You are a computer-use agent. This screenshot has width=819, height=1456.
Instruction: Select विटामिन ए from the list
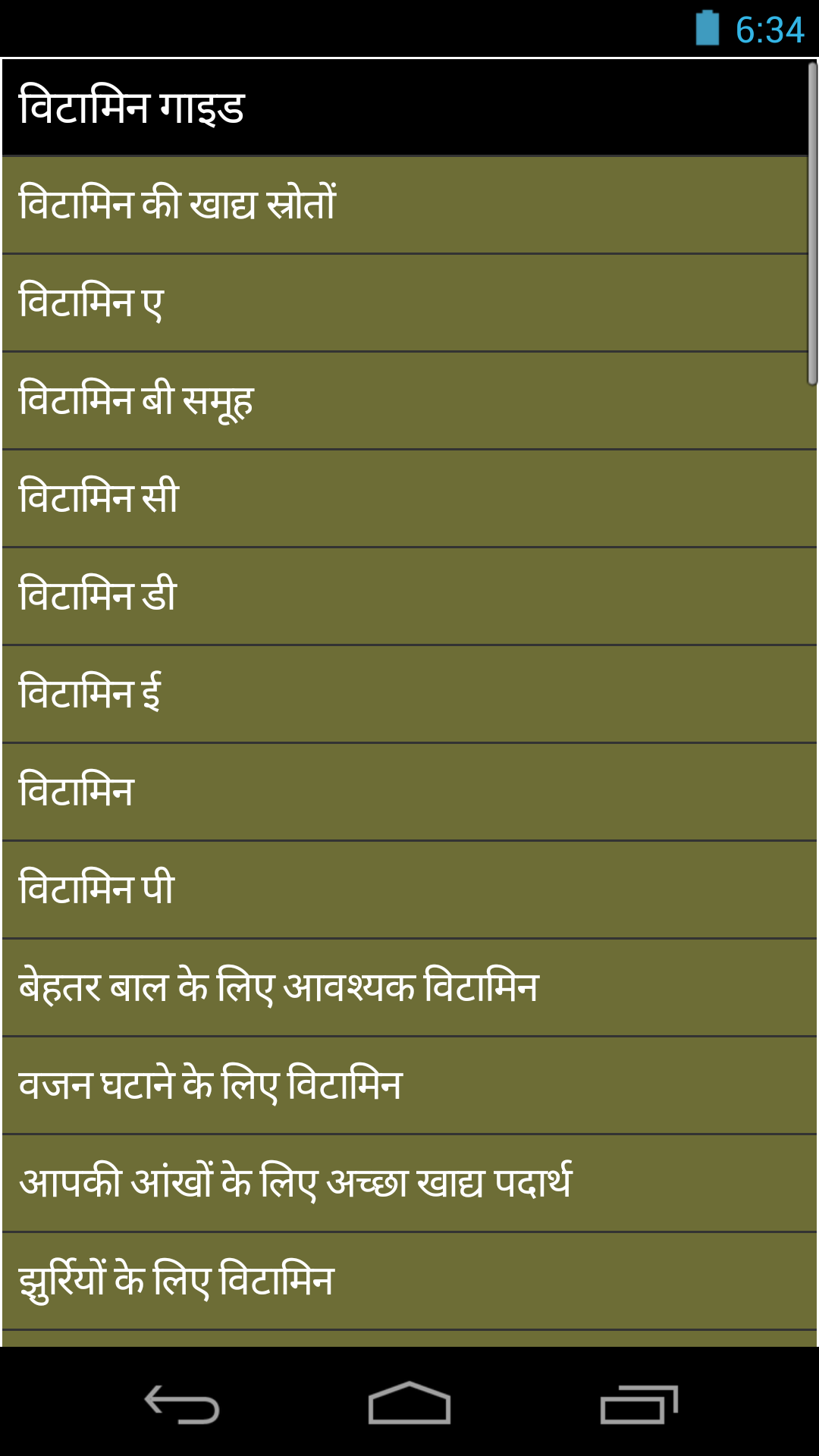(409, 303)
